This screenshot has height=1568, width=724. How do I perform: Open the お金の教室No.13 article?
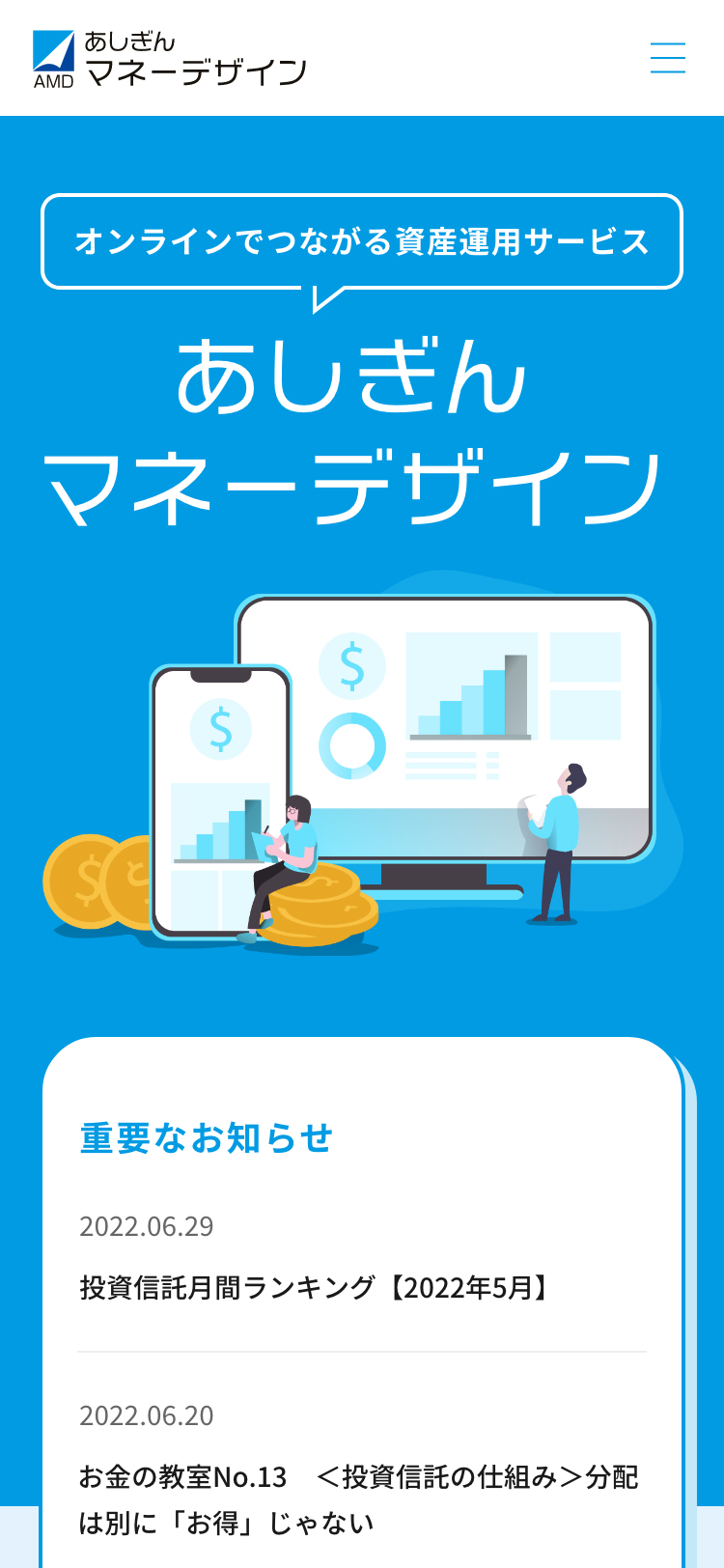[x=358, y=1498]
